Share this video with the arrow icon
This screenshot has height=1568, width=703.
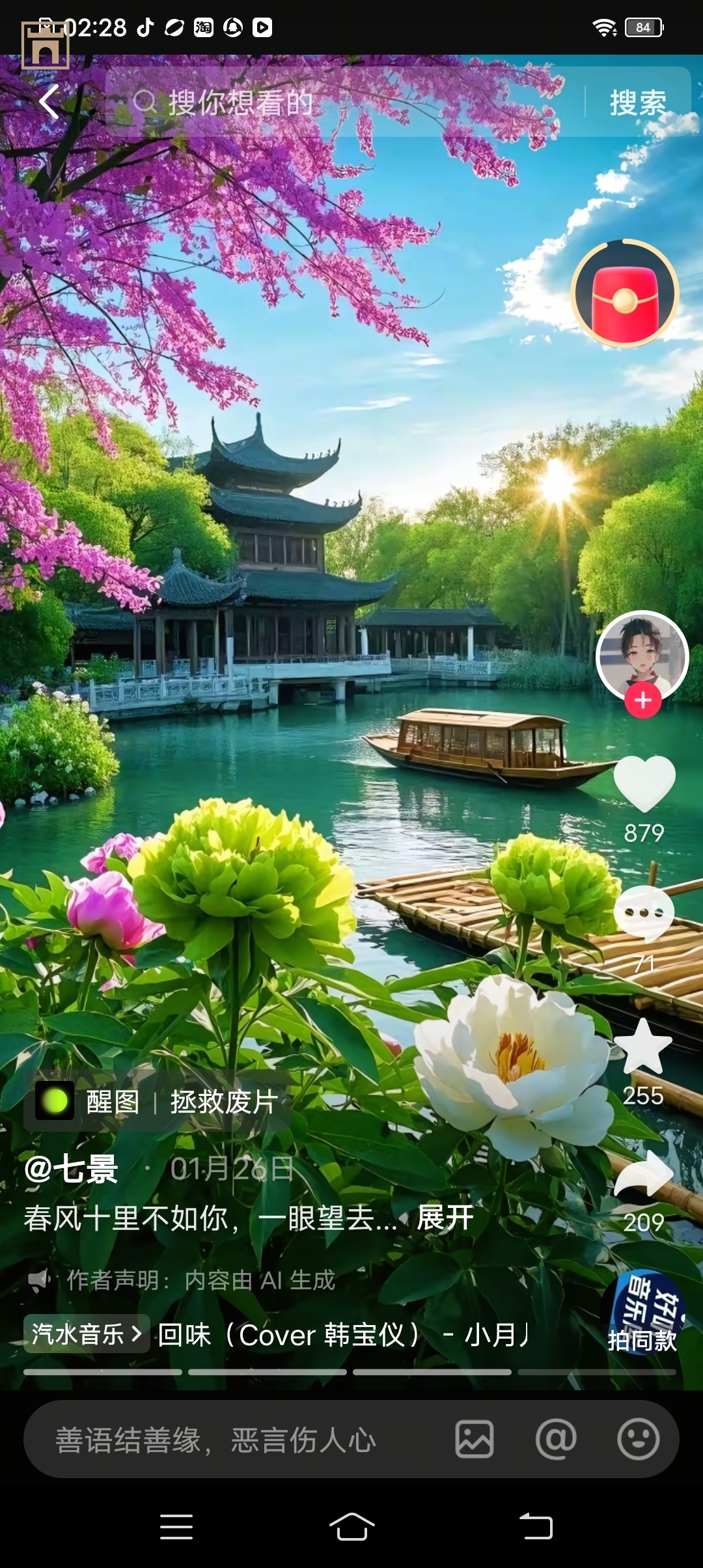coord(644,1175)
